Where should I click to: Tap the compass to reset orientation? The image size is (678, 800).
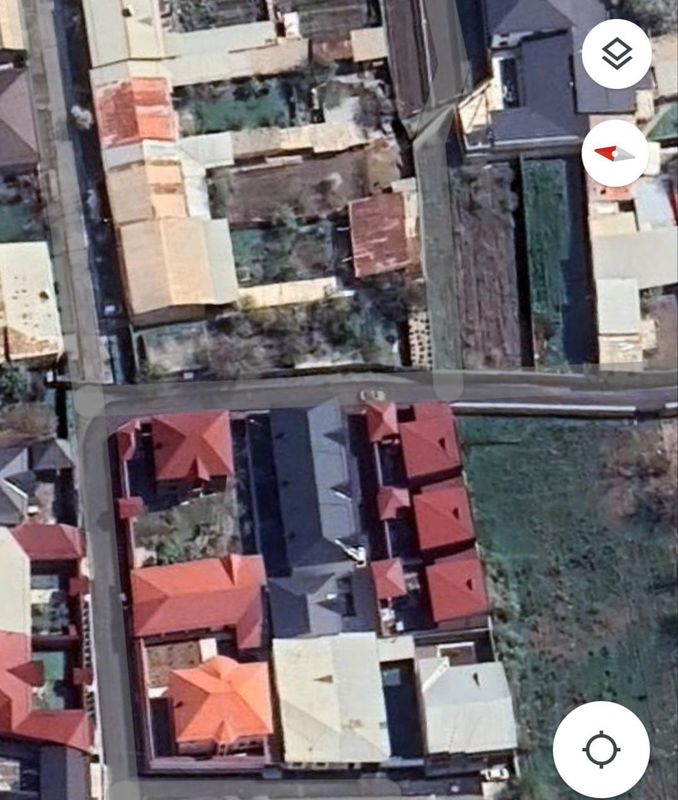(x=615, y=153)
